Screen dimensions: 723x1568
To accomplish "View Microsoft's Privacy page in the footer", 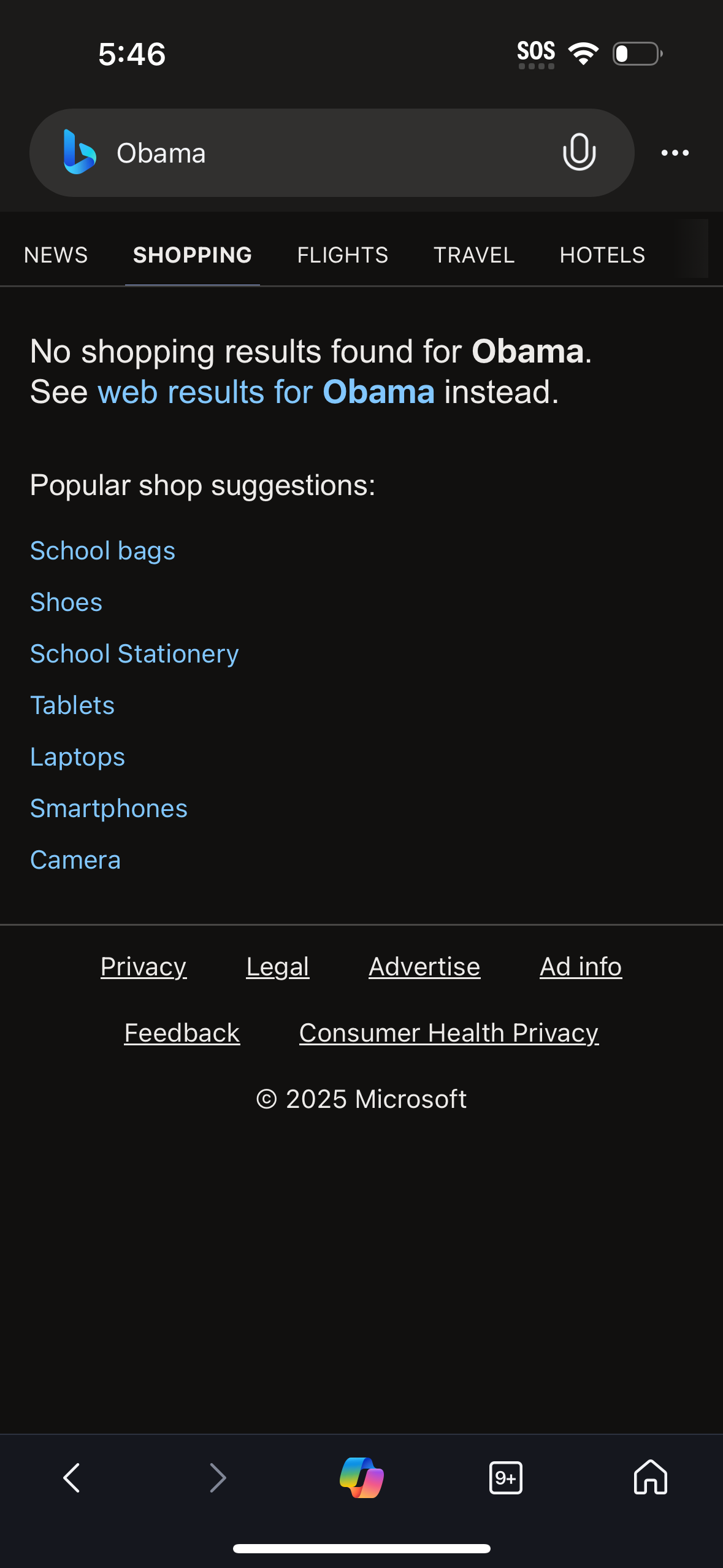I will (143, 966).
